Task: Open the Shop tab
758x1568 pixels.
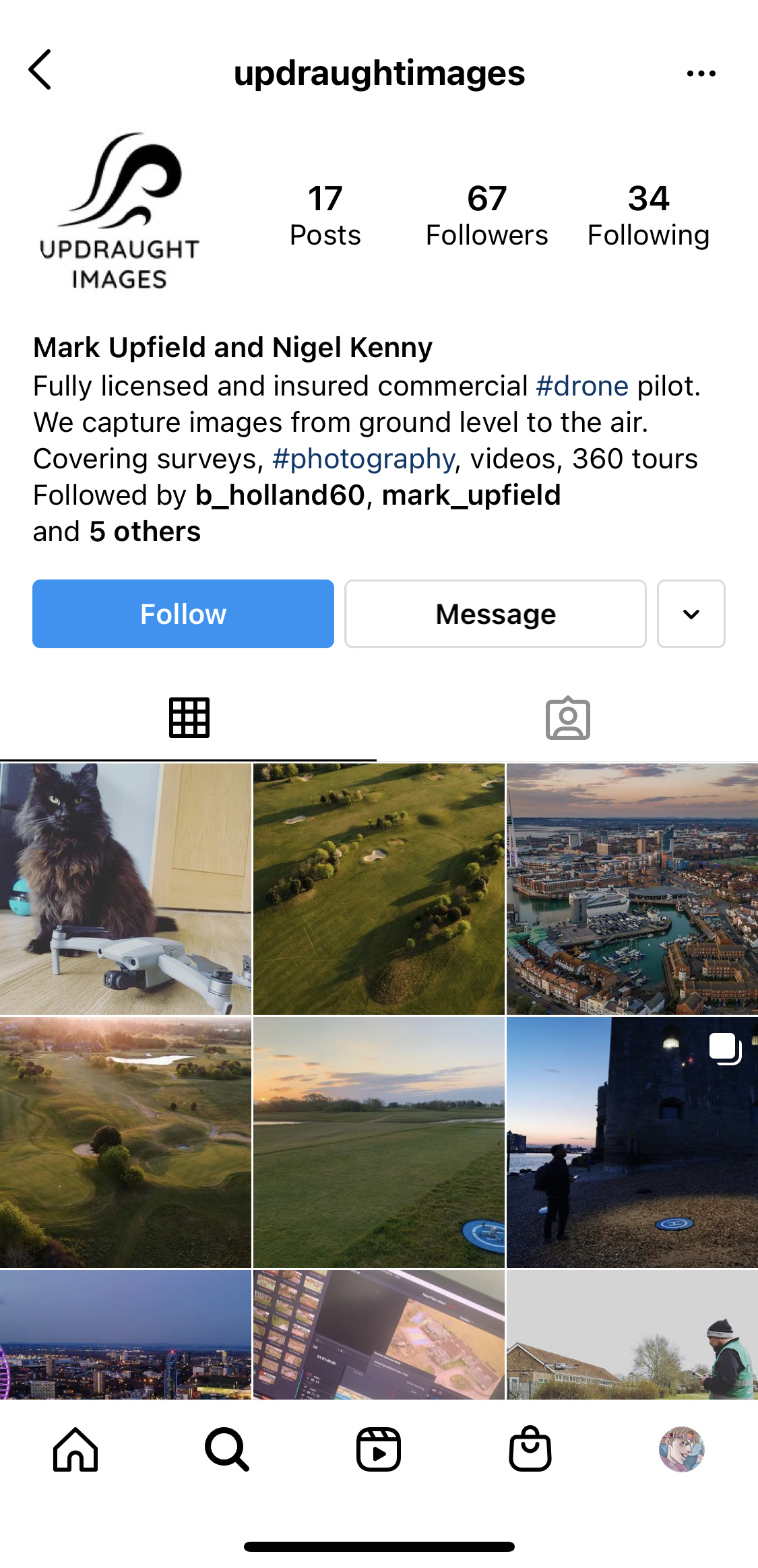Action: click(530, 1449)
